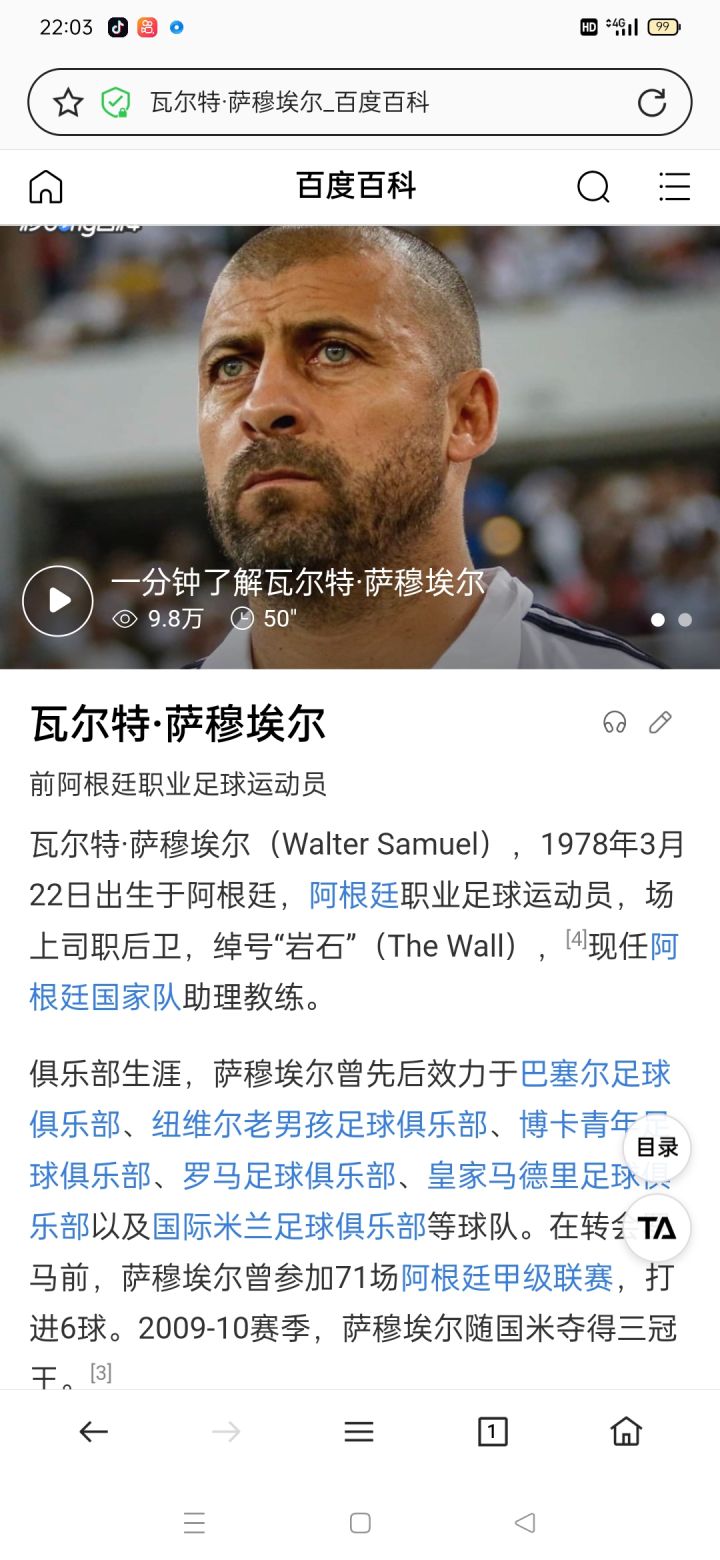Tap the TA floating button
Screen dimensions: 720x1560
point(657,1228)
